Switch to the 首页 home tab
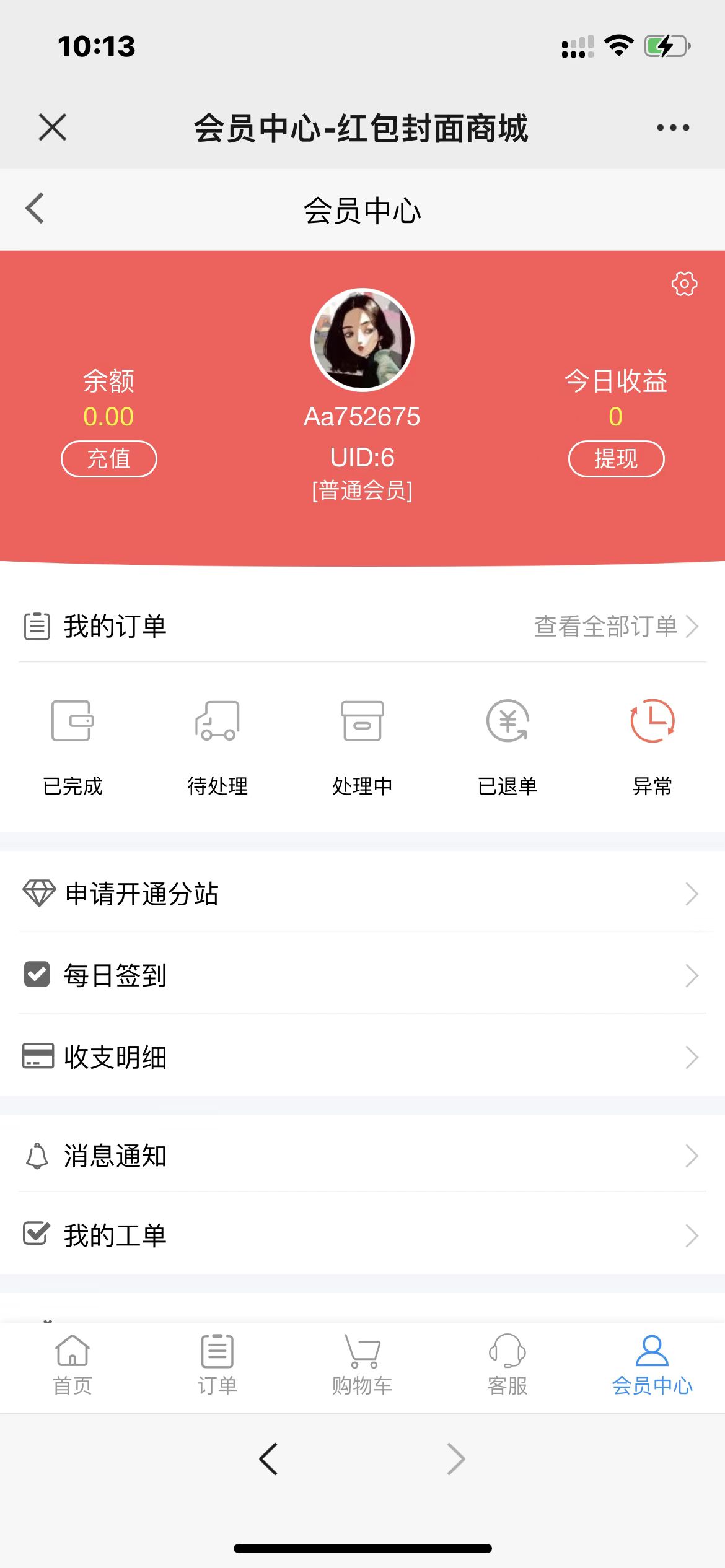The width and height of the screenshot is (725, 1568). point(72,1365)
